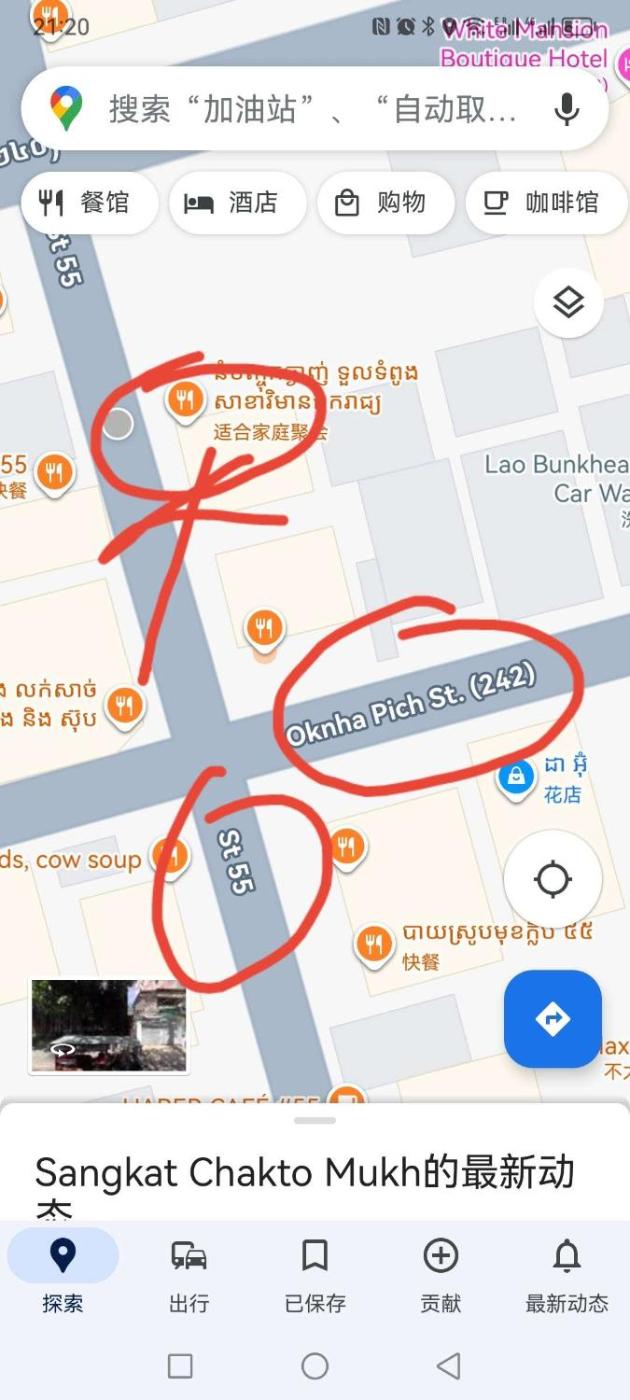The image size is (630, 1400).
Task: Select the 餐馆 filter chip
Action: tap(89, 203)
